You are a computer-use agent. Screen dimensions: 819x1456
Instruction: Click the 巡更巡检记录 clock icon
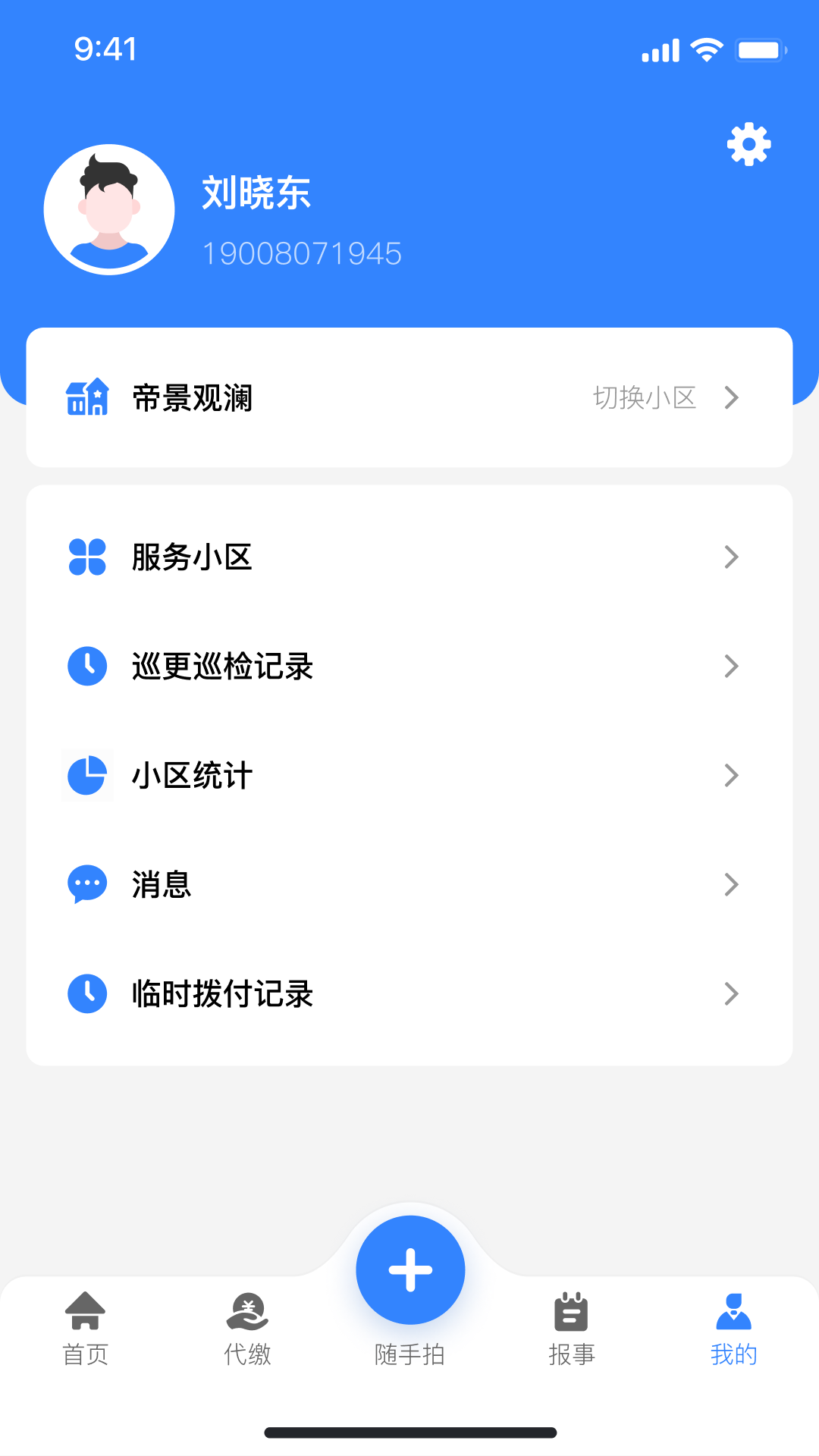coord(87,666)
